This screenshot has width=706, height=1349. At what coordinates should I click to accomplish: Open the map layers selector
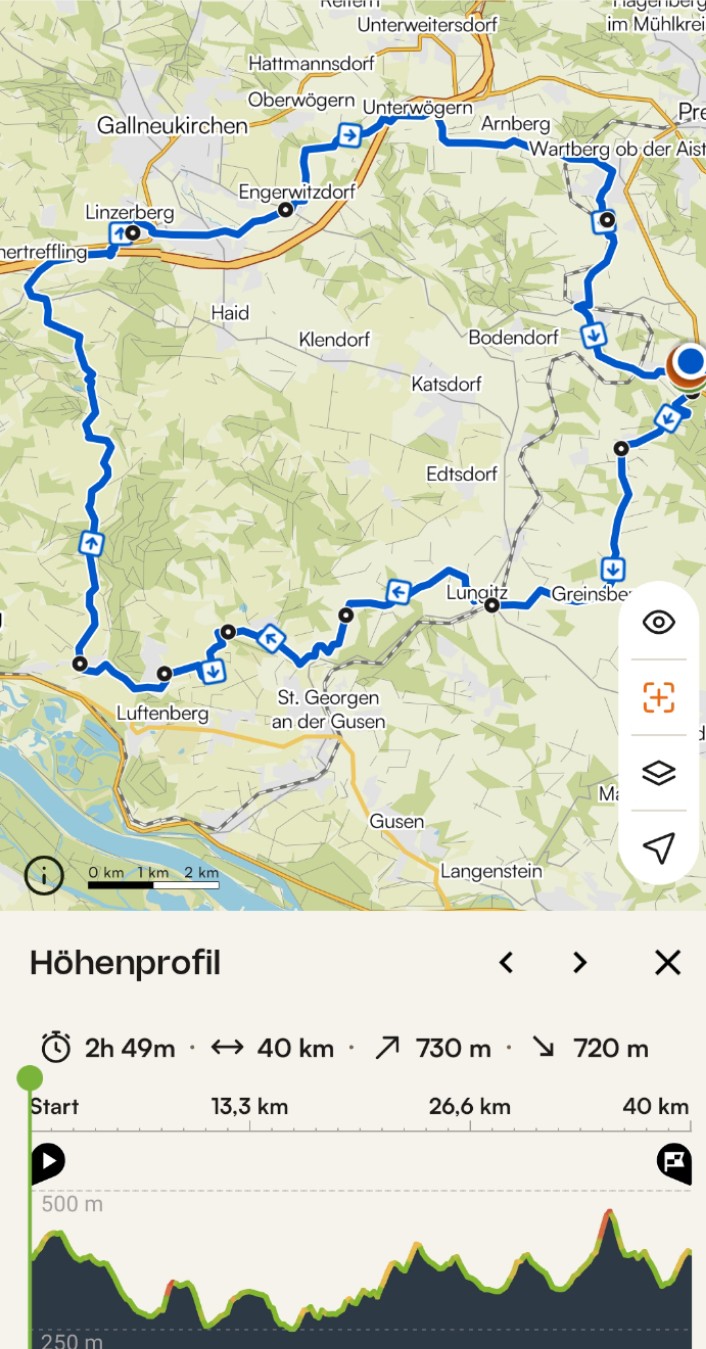click(658, 773)
